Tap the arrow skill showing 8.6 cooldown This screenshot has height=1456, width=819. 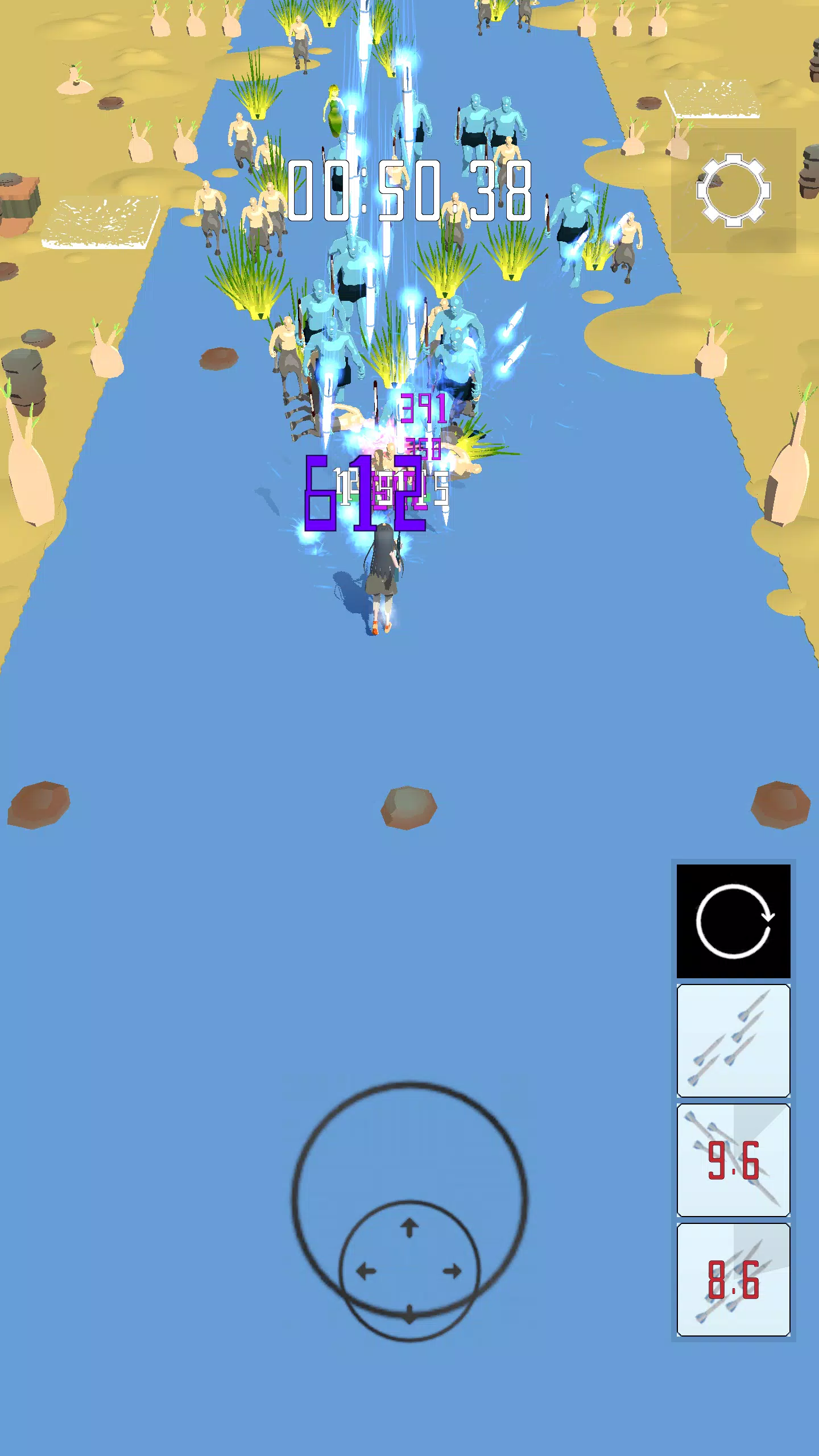733,1279
